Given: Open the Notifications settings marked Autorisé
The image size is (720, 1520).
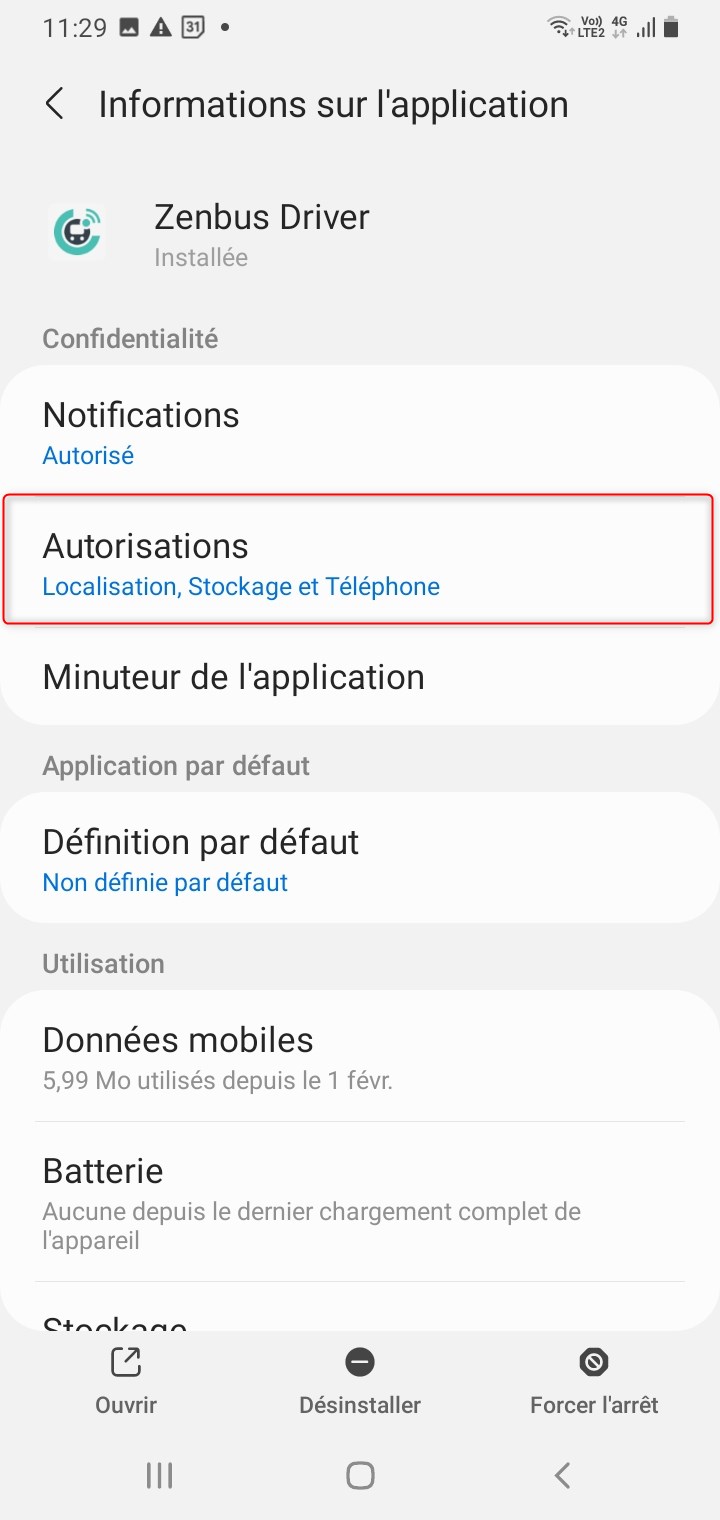Looking at the screenshot, I should point(360,432).
